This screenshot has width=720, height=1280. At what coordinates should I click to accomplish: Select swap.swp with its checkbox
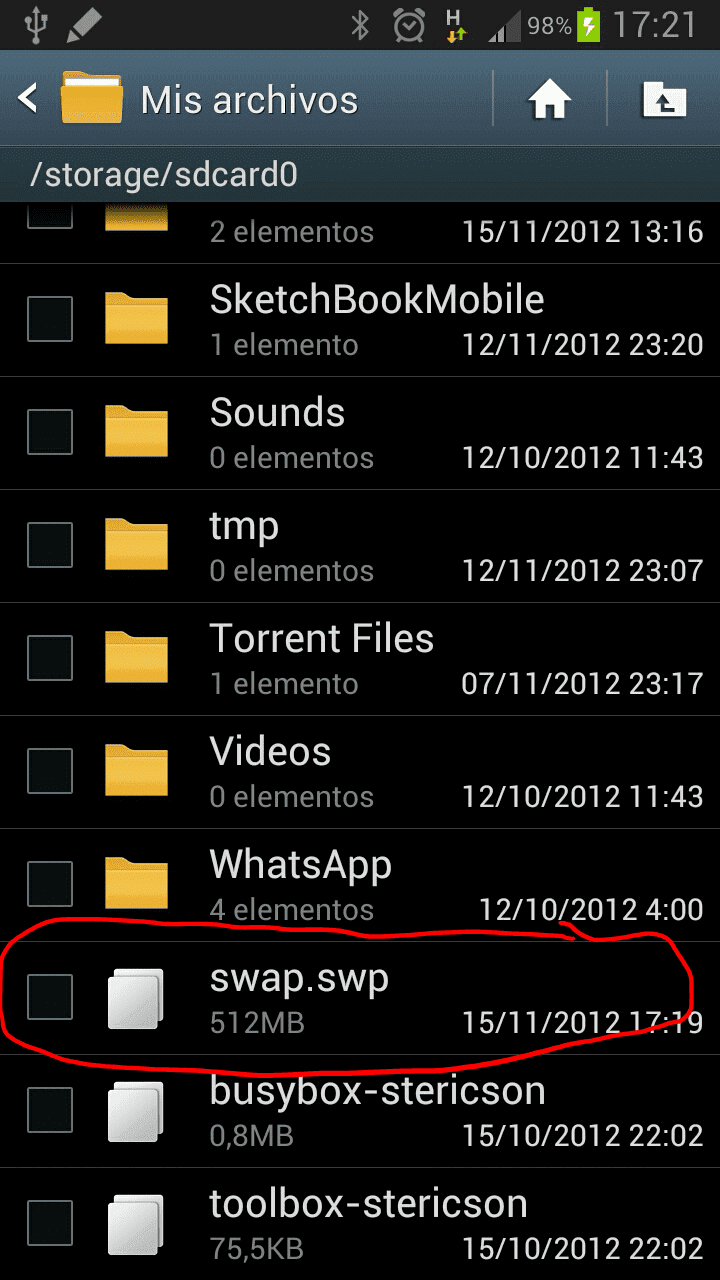click(49, 998)
